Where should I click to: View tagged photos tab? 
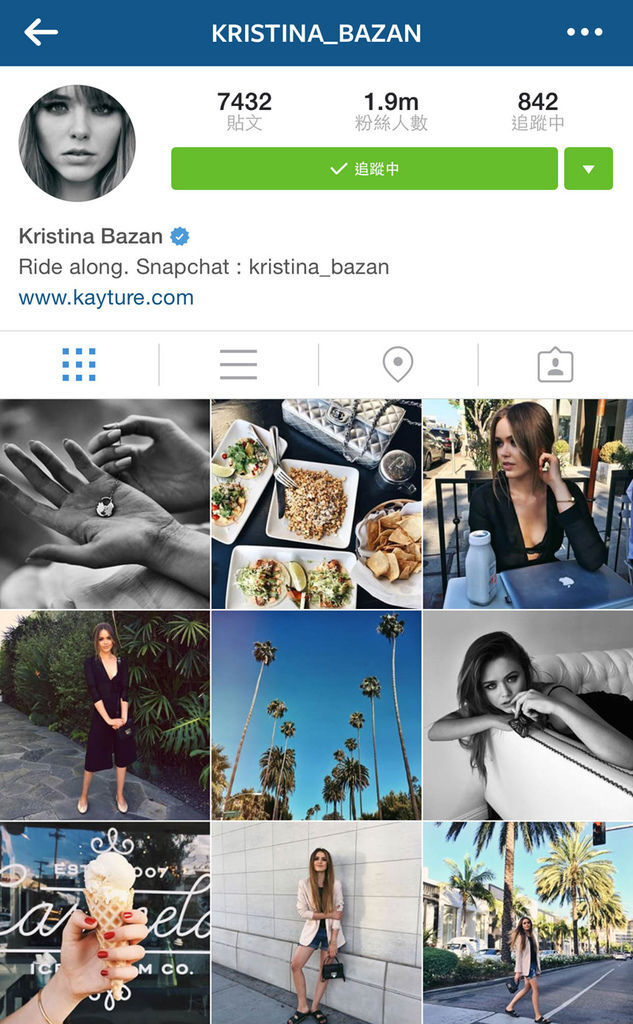point(555,365)
